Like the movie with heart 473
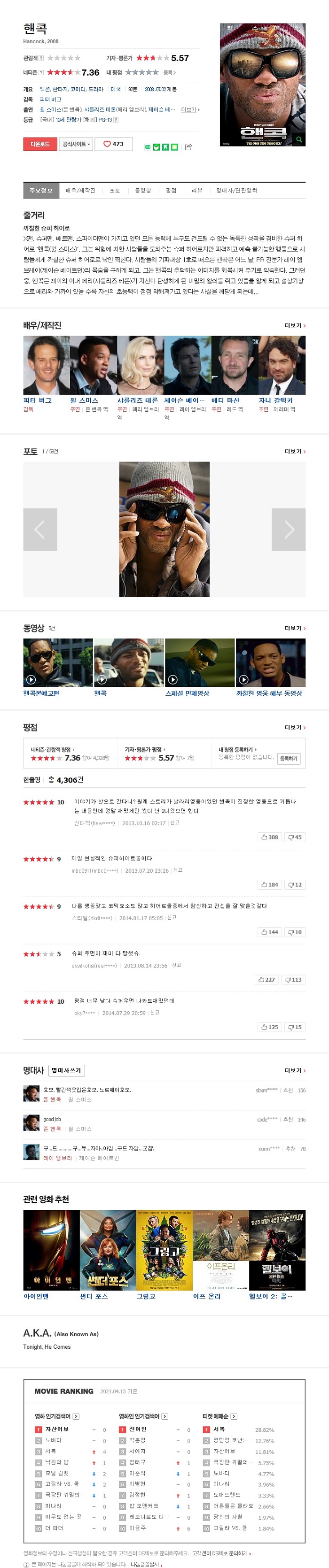 tap(114, 144)
